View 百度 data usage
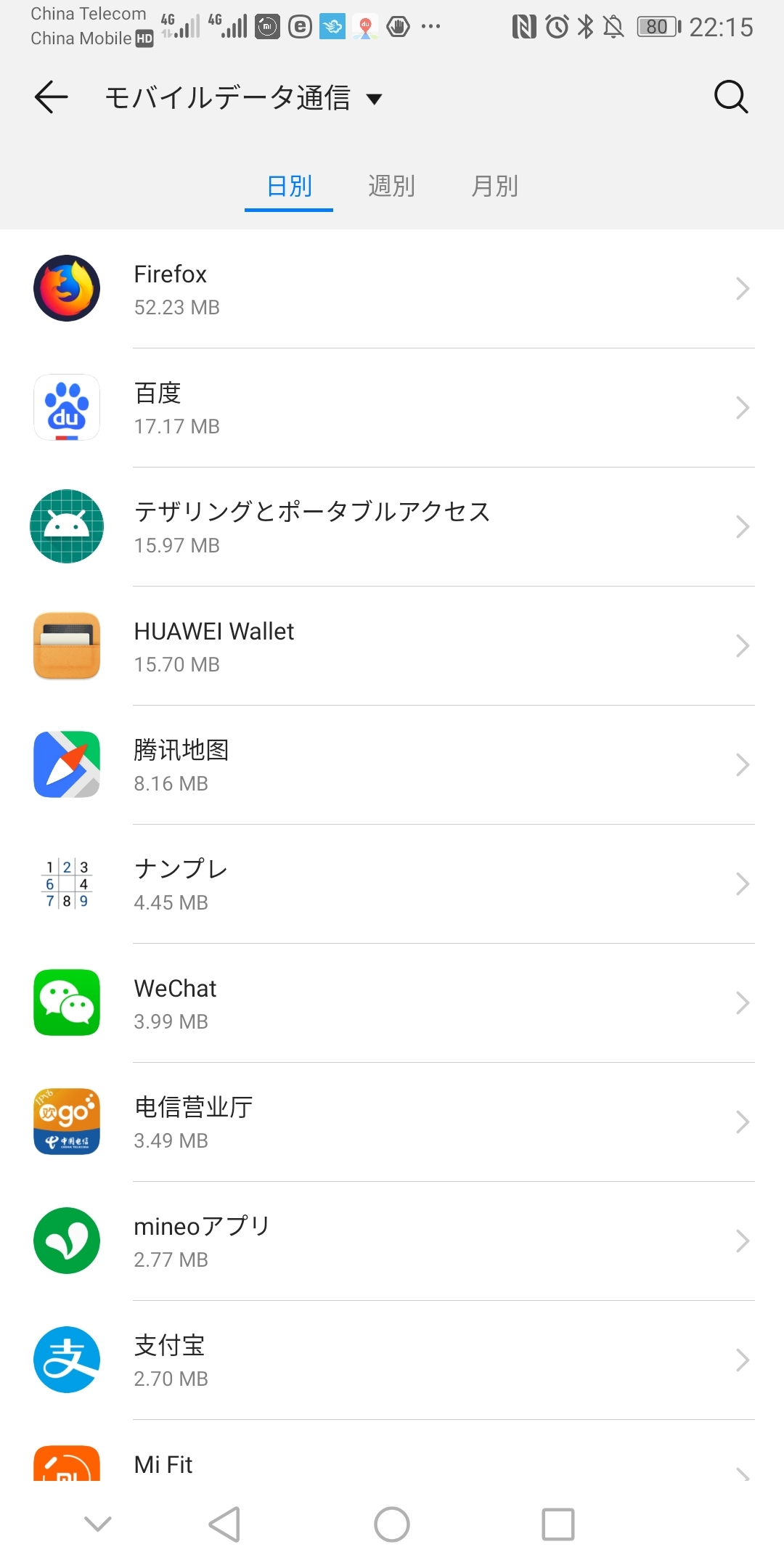The height and width of the screenshot is (1568, 784). click(392, 408)
